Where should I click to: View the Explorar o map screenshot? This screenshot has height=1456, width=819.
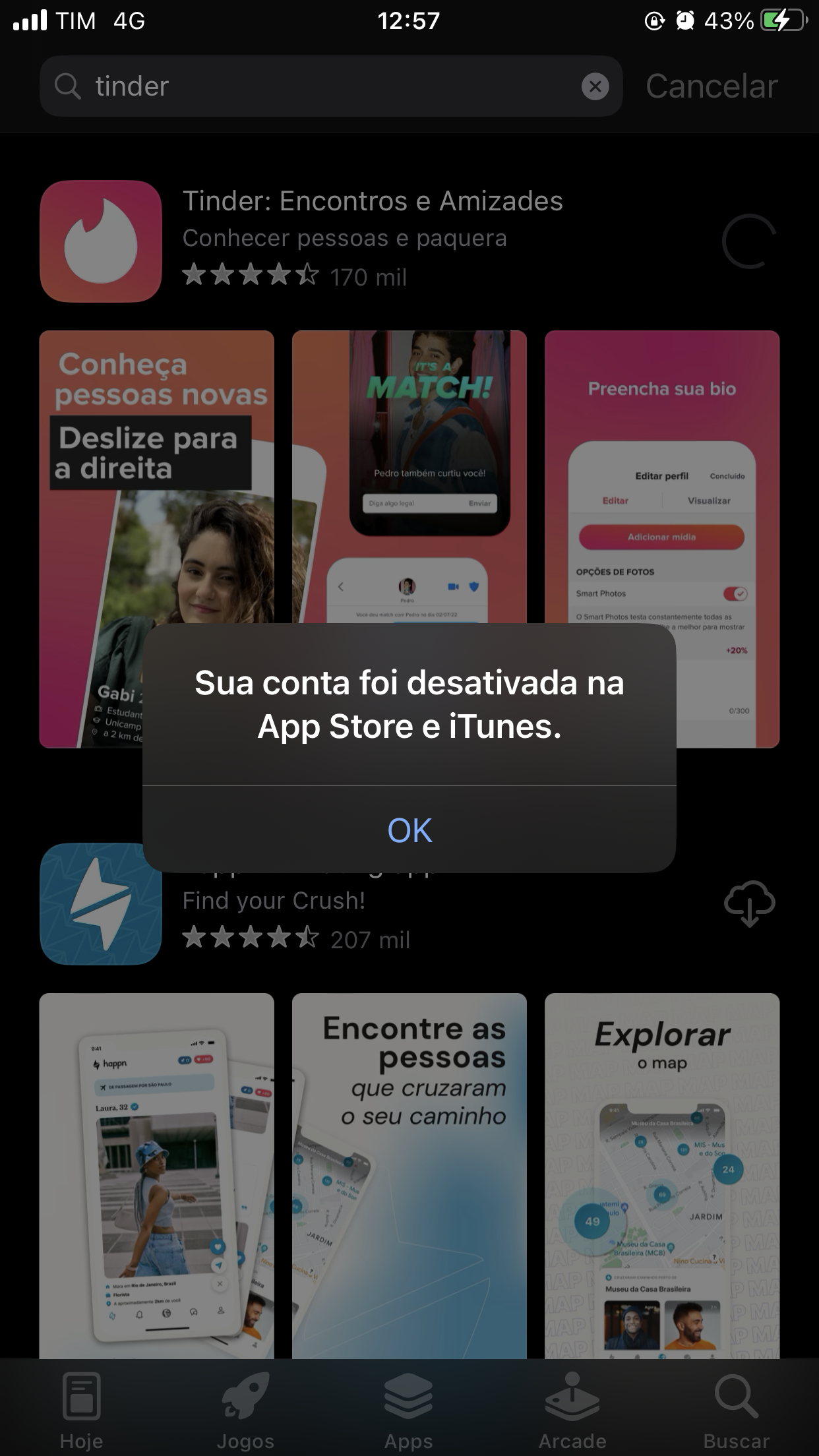tap(662, 1174)
